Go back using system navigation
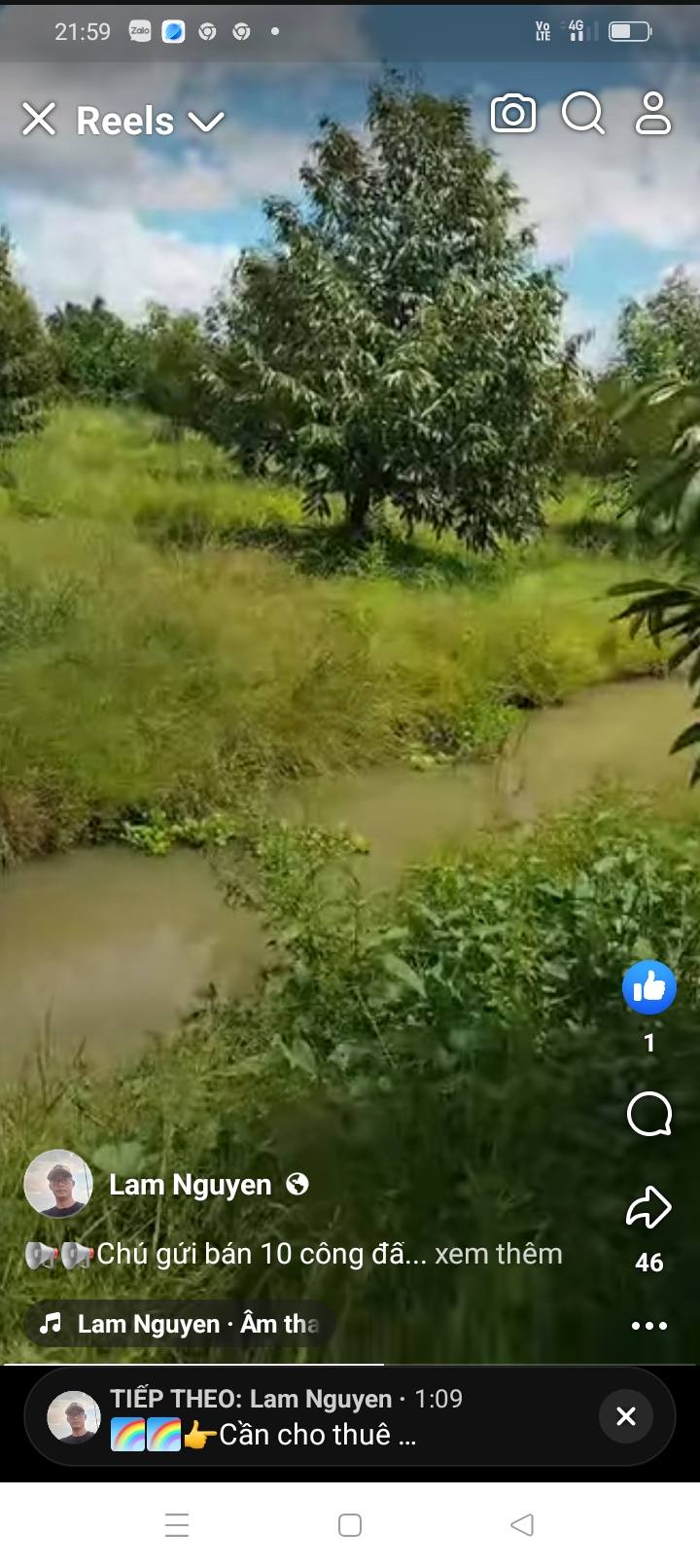 coord(522,1524)
